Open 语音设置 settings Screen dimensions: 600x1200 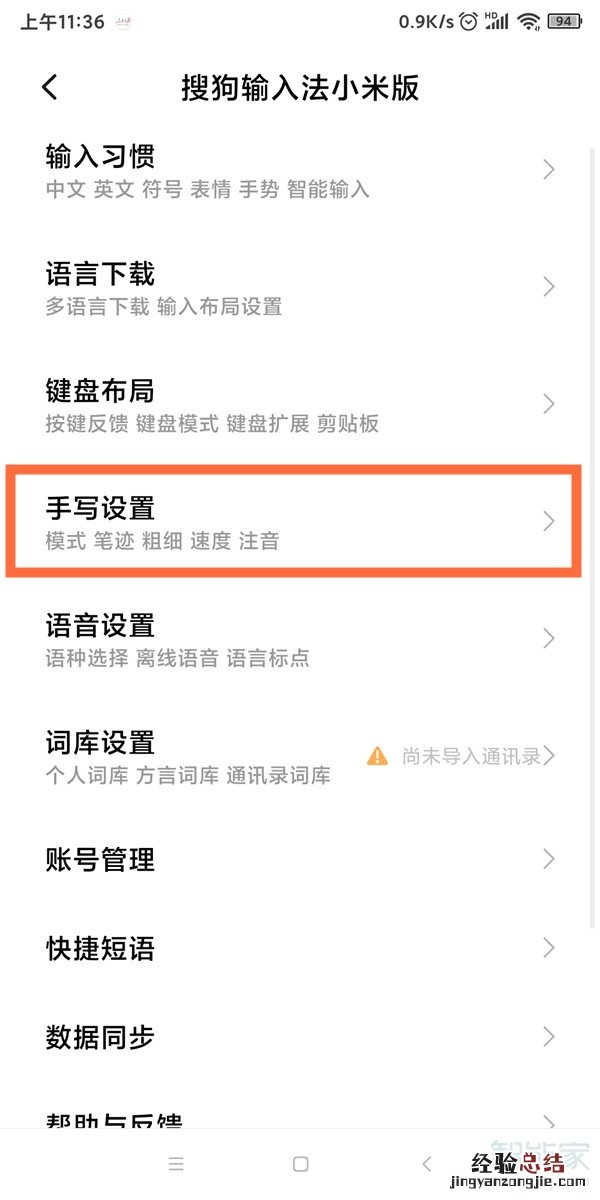click(300, 639)
